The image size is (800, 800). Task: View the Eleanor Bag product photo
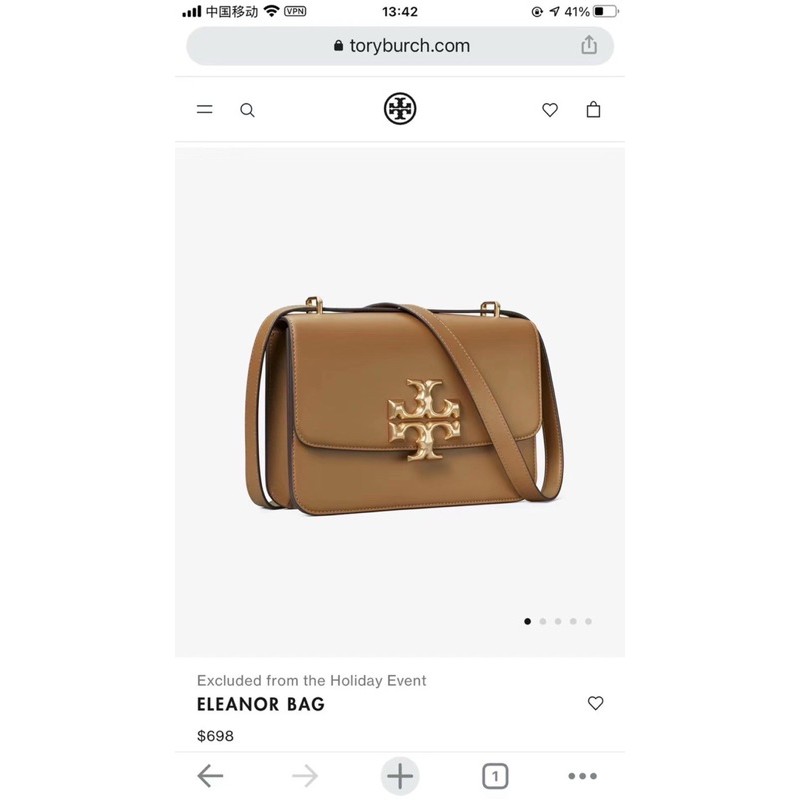click(x=400, y=403)
